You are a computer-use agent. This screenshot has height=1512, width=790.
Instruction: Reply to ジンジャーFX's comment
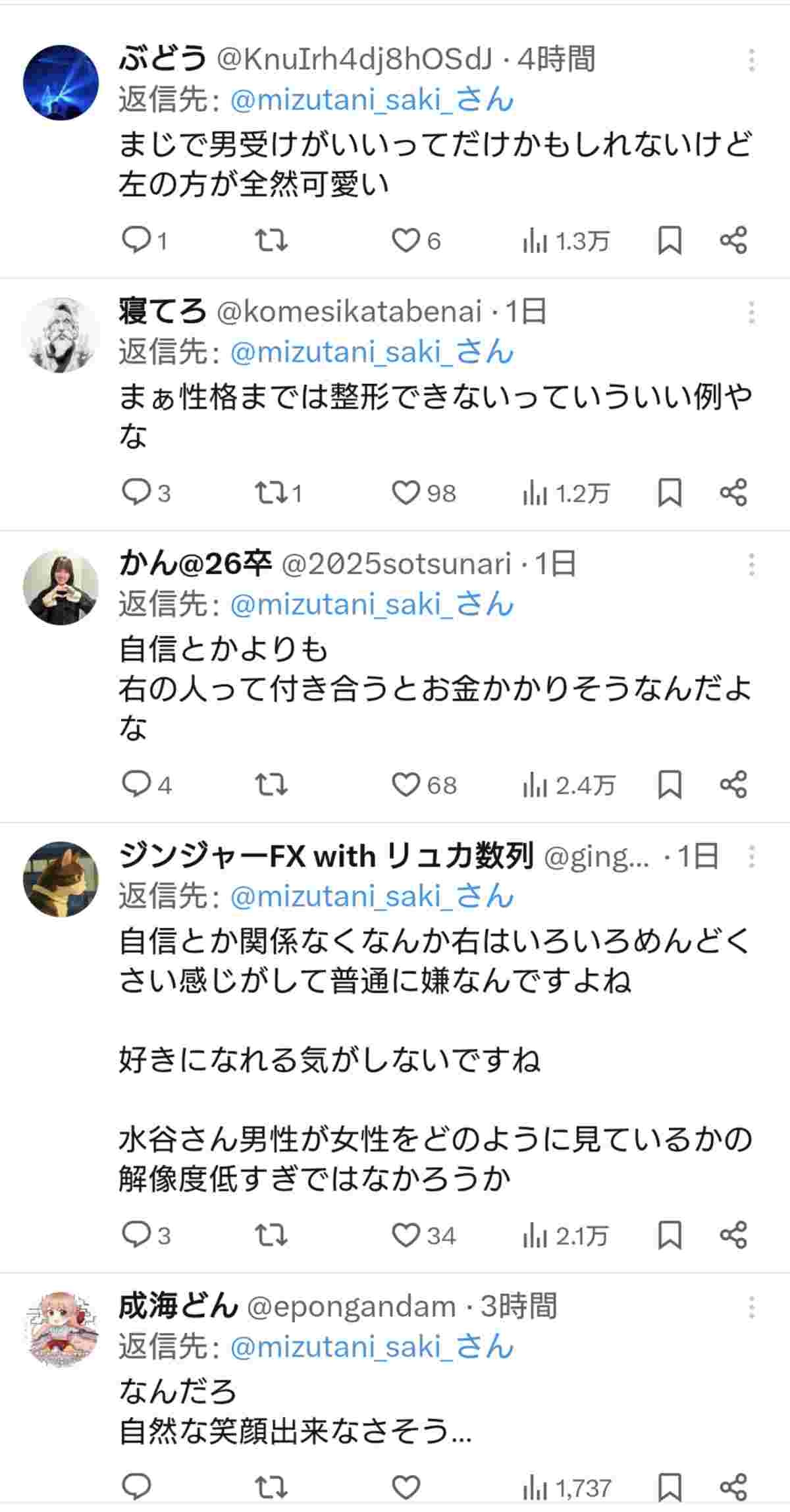137,1235
